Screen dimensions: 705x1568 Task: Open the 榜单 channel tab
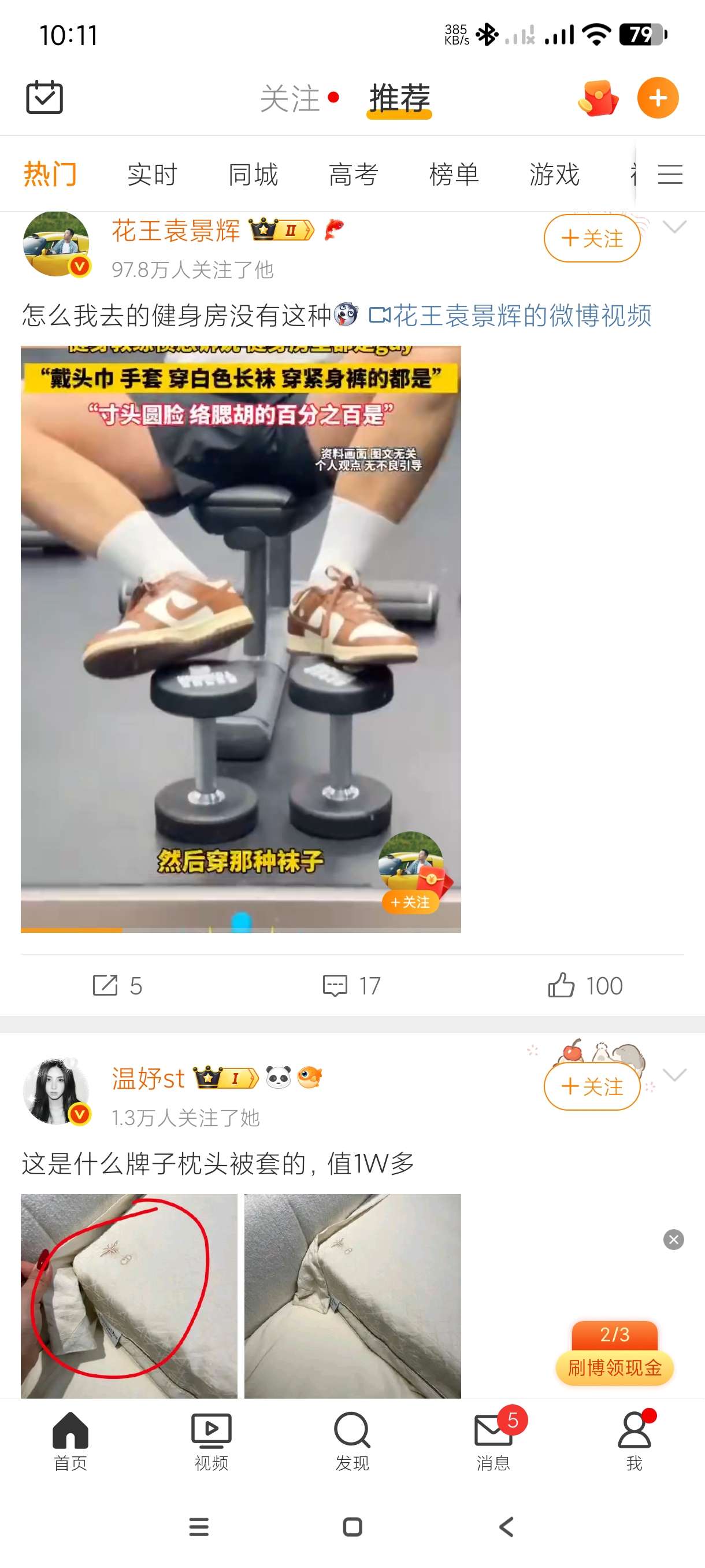(454, 175)
